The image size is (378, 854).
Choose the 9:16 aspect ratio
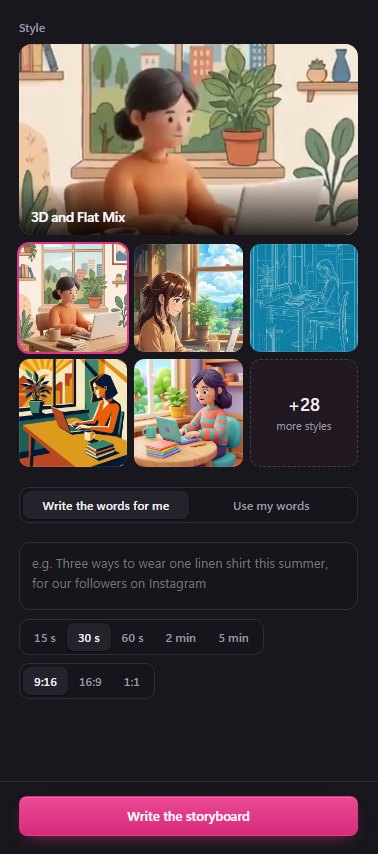tap(46, 681)
